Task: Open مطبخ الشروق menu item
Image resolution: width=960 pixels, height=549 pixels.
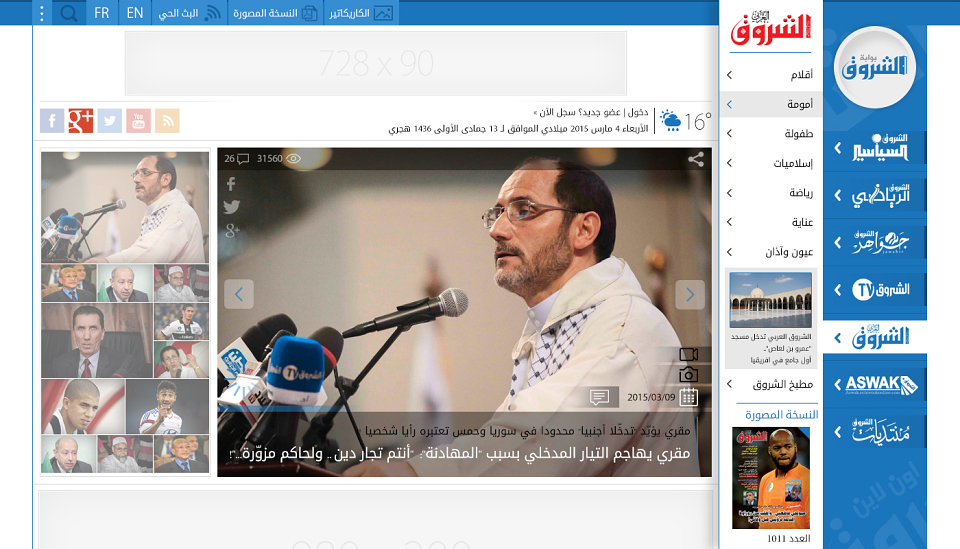Action: [771, 384]
